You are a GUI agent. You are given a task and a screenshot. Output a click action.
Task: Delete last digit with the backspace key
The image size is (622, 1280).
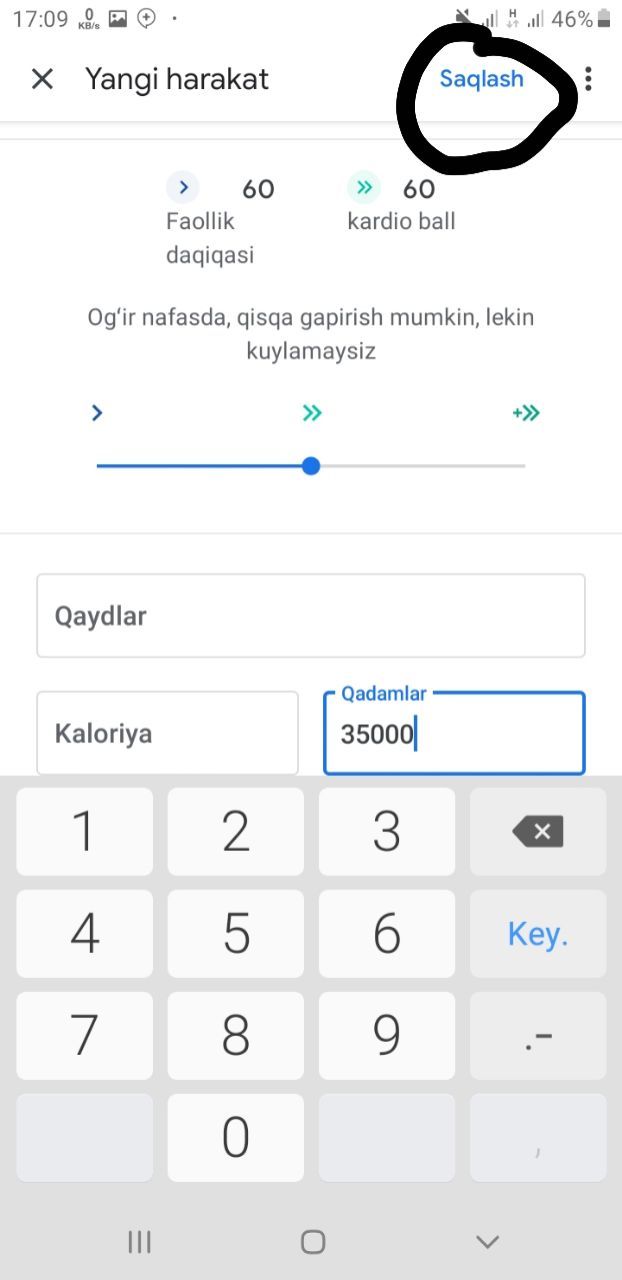pos(538,832)
